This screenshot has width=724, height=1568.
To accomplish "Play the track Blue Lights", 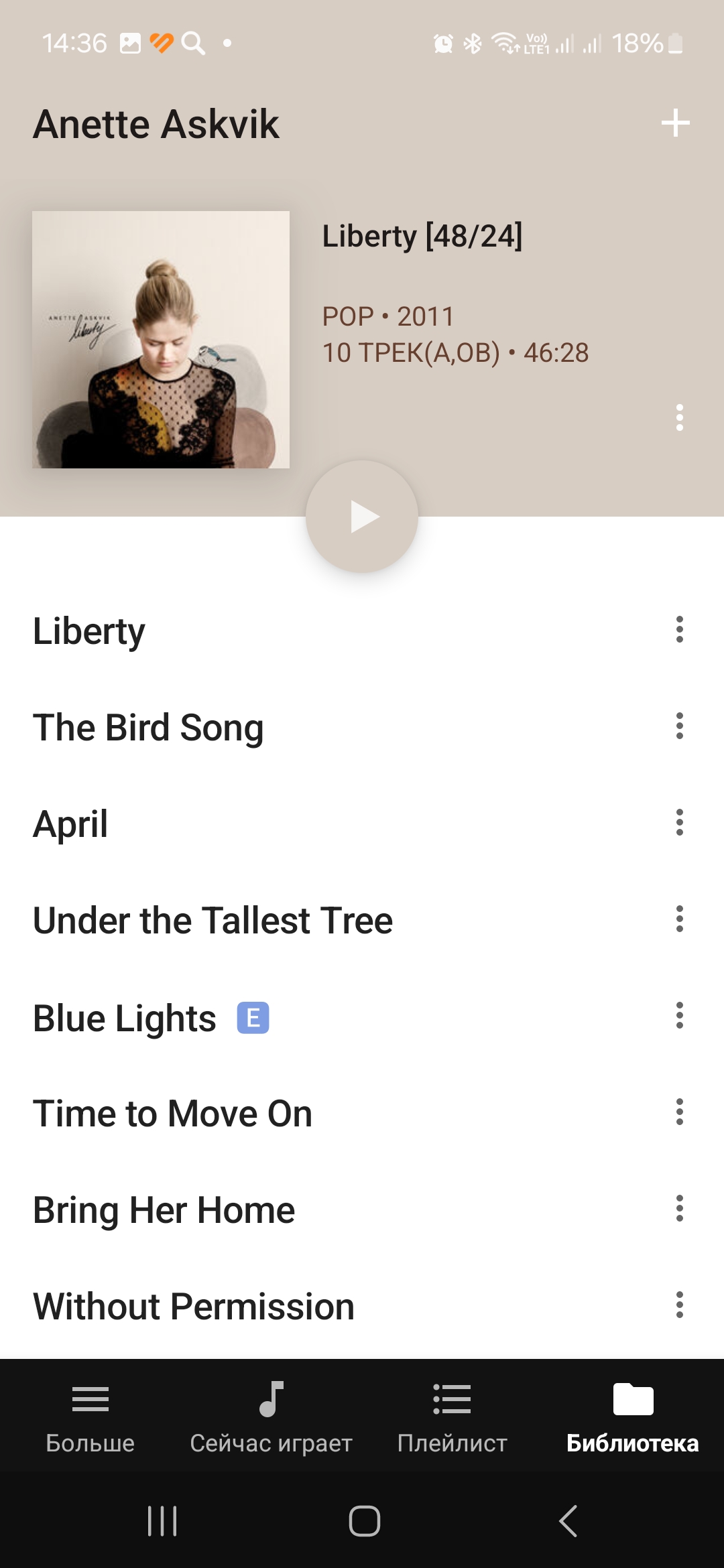I will (x=125, y=1019).
